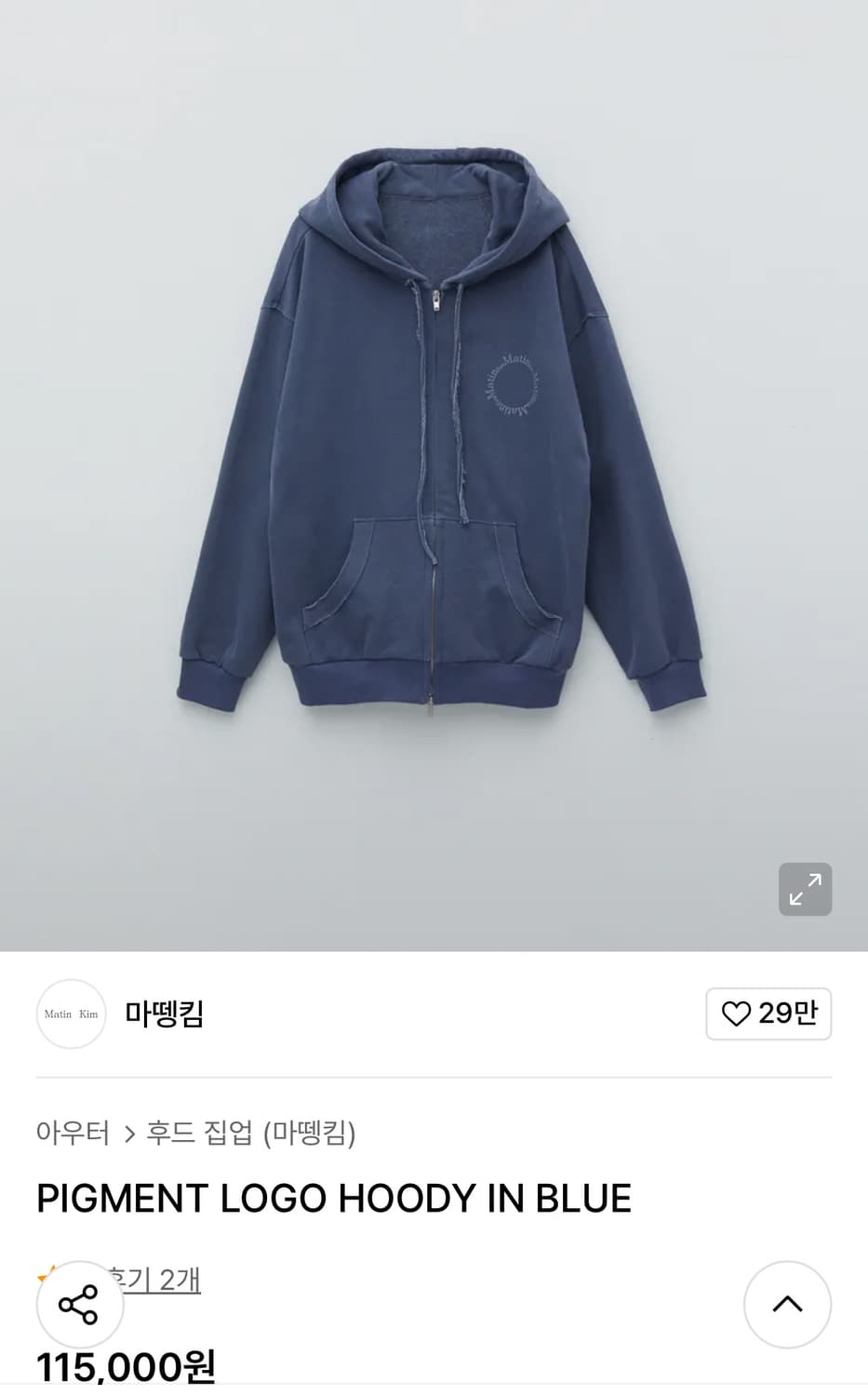Tap the hoodie product photo

pyautogui.click(x=434, y=447)
